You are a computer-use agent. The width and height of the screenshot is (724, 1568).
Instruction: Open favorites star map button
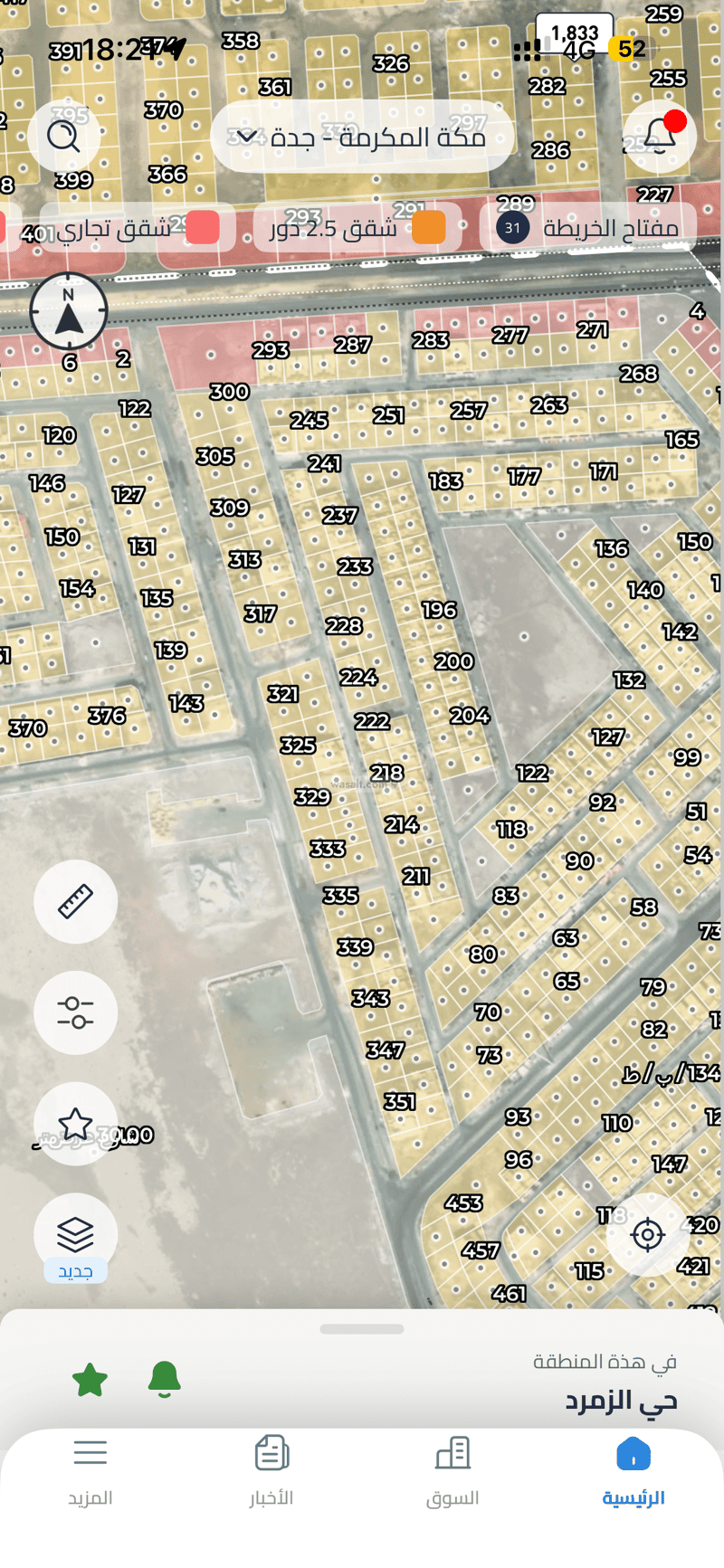[x=75, y=1124]
